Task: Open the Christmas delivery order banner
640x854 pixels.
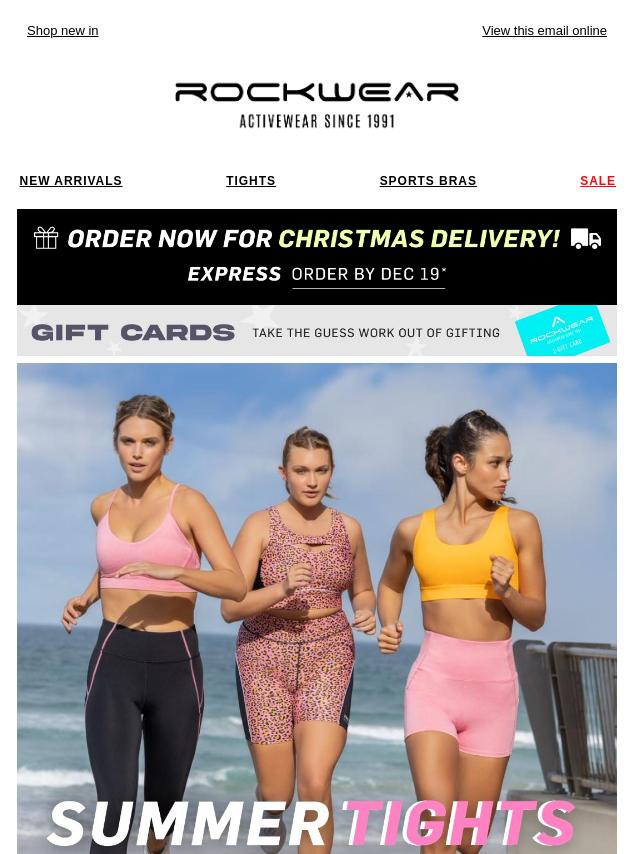Action: (x=316, y=256)
